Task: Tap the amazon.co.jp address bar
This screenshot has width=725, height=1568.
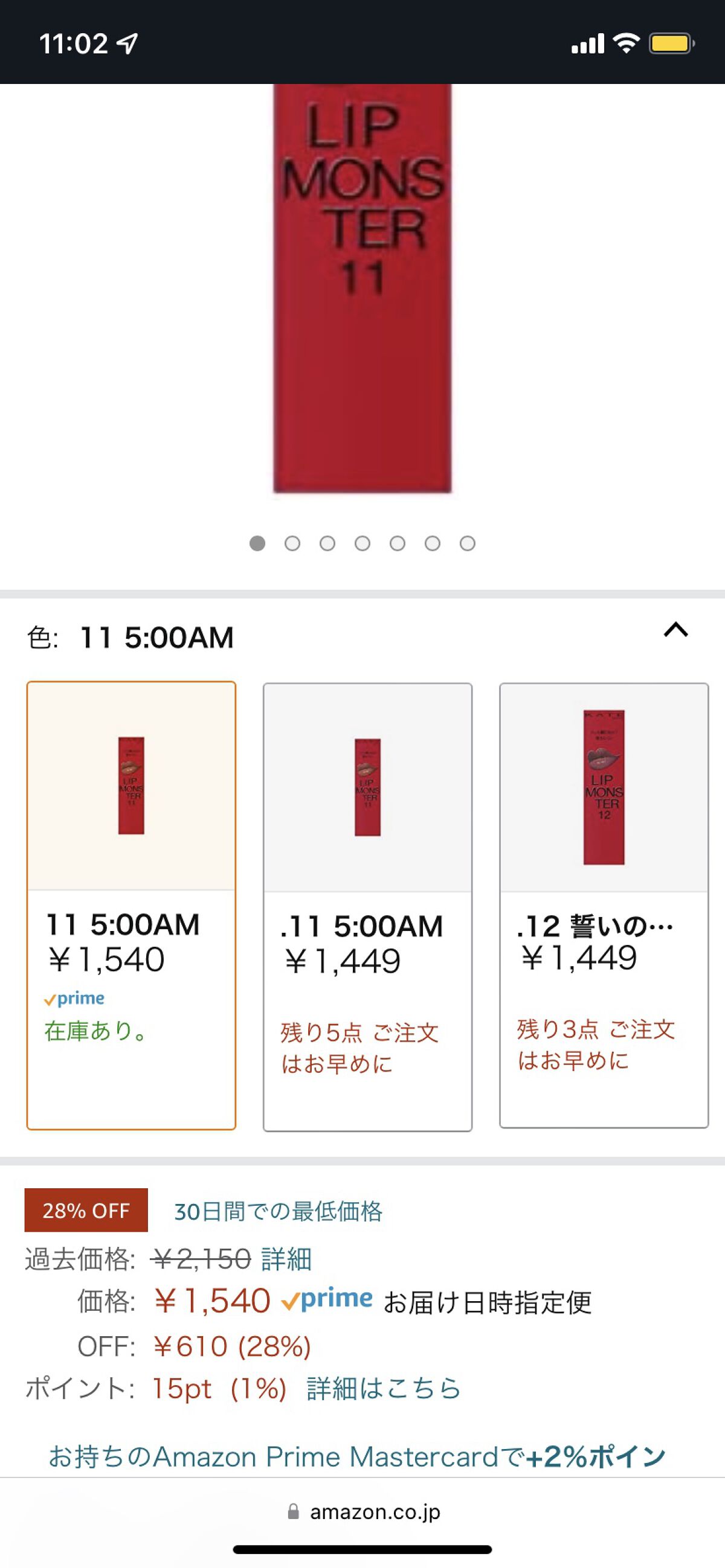Action: pyautogui.click(x=363, y=1512)
